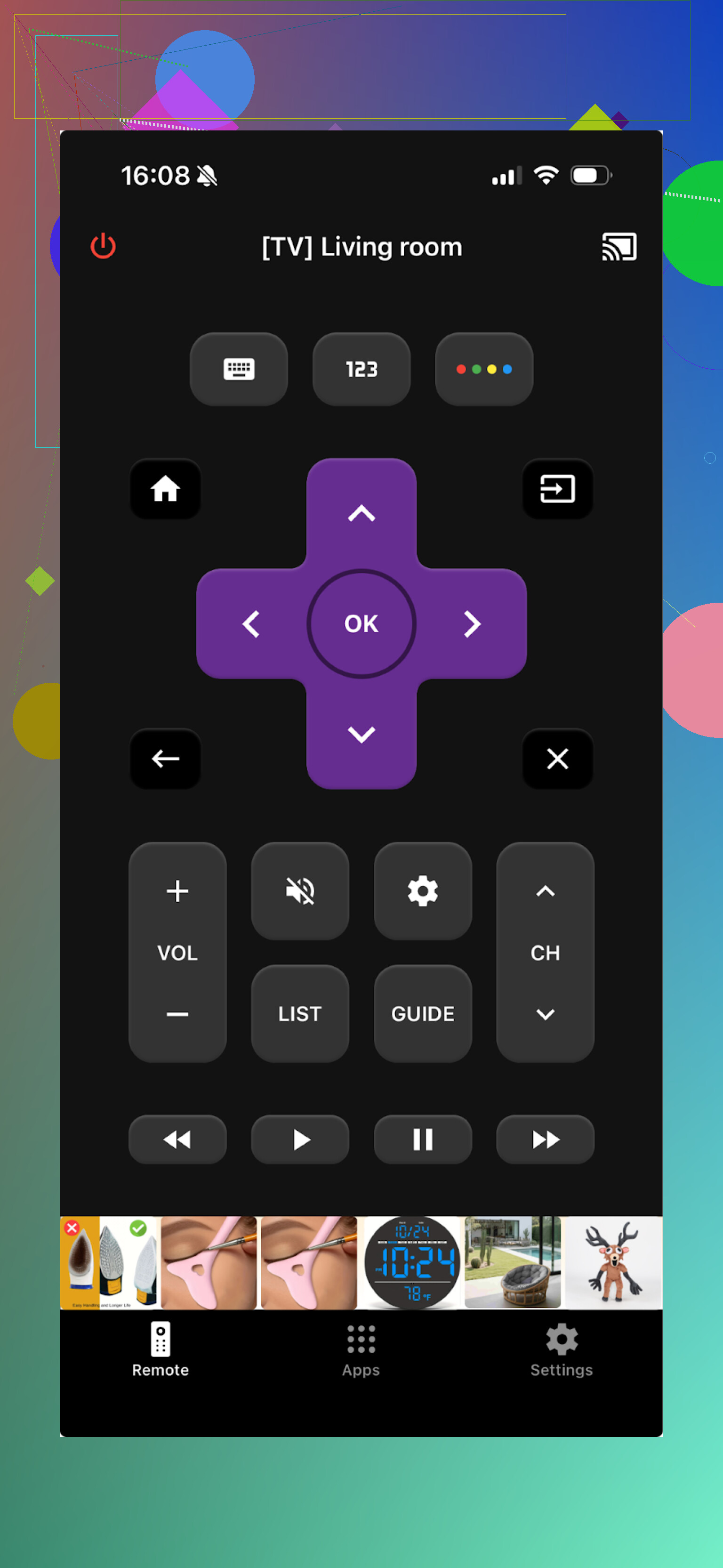Open the keyboard input button
Image resolution: width=723 pixels, height=1568 pixels.
point(239,369)
